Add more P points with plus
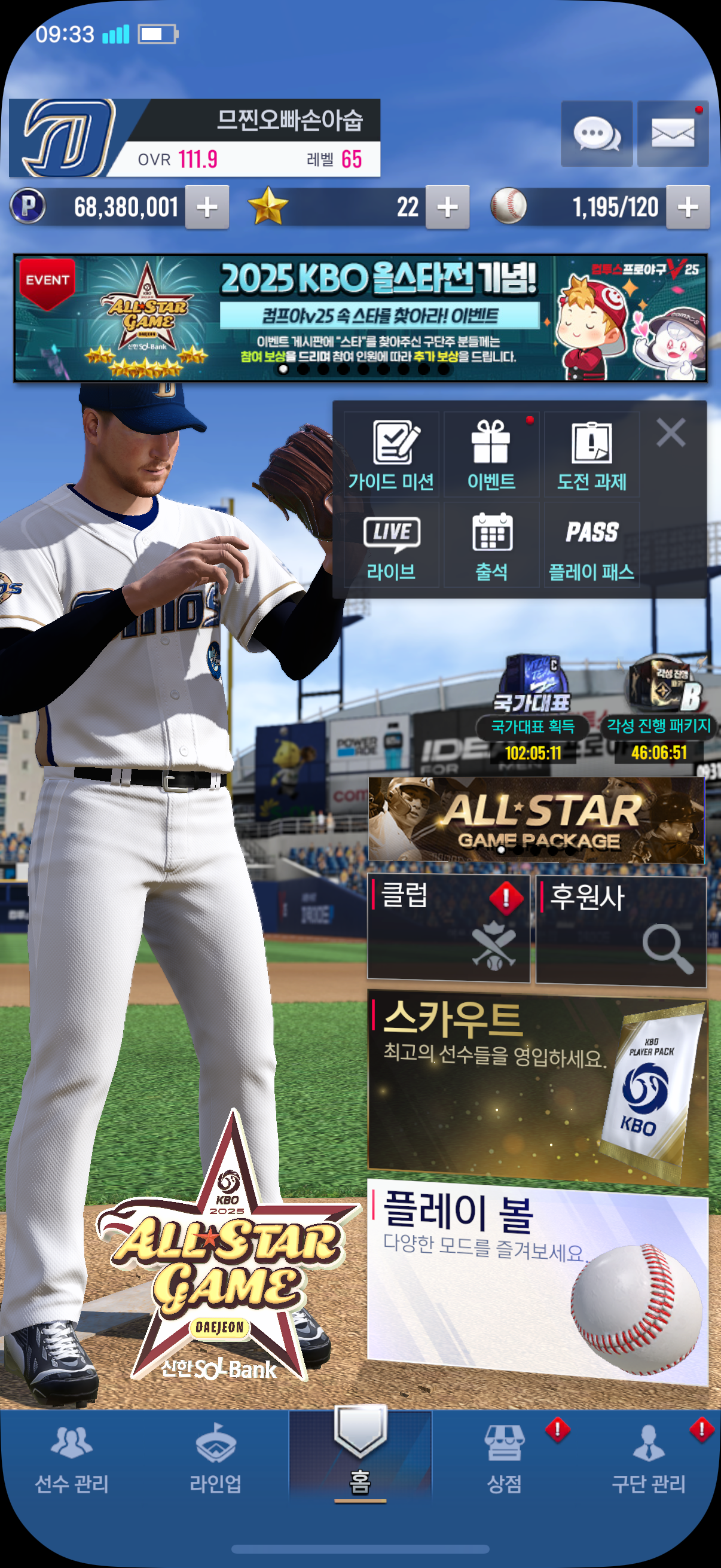721x1568 pixels. [x=207, y=208]
